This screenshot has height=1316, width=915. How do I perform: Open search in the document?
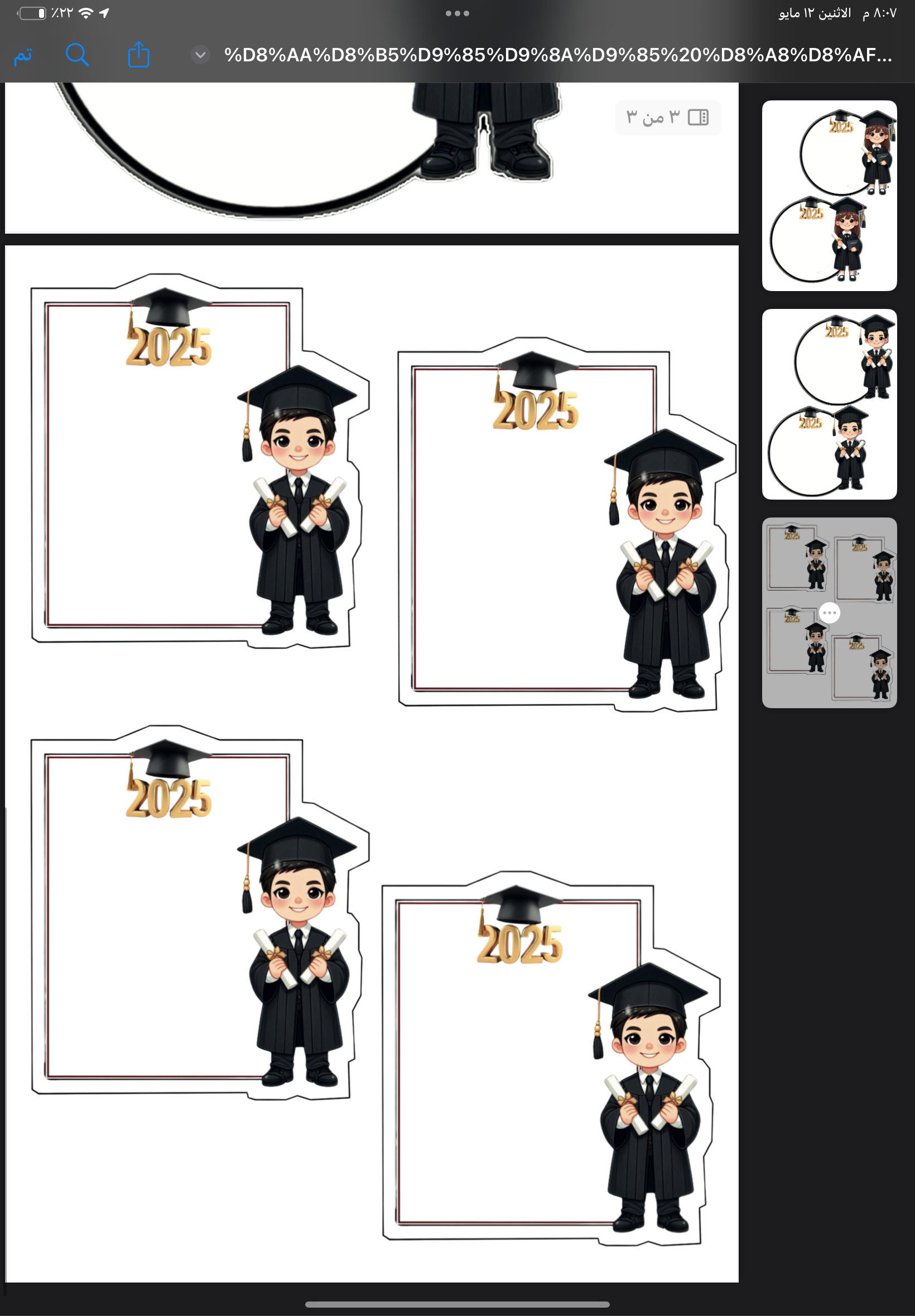coord(77,55)
